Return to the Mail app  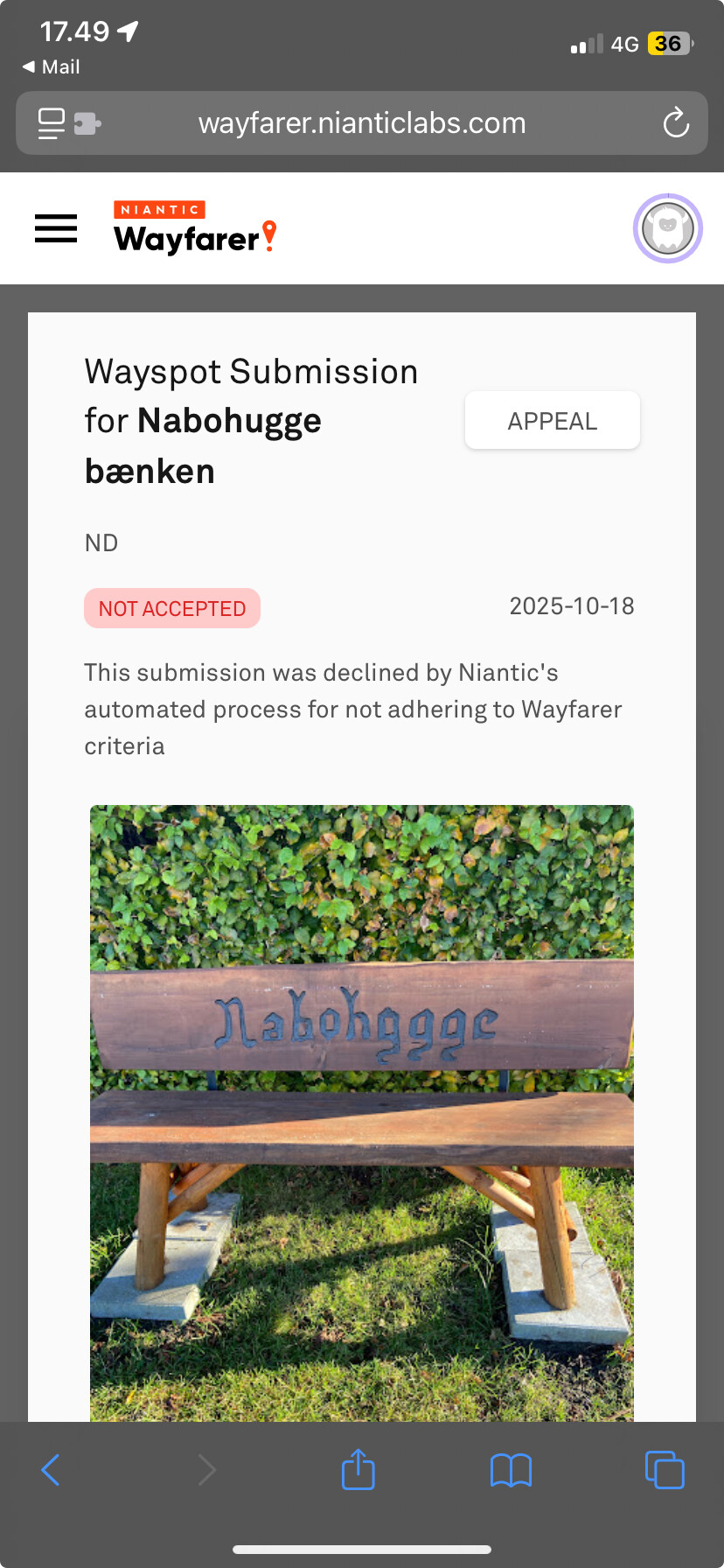tap(51, 67)
